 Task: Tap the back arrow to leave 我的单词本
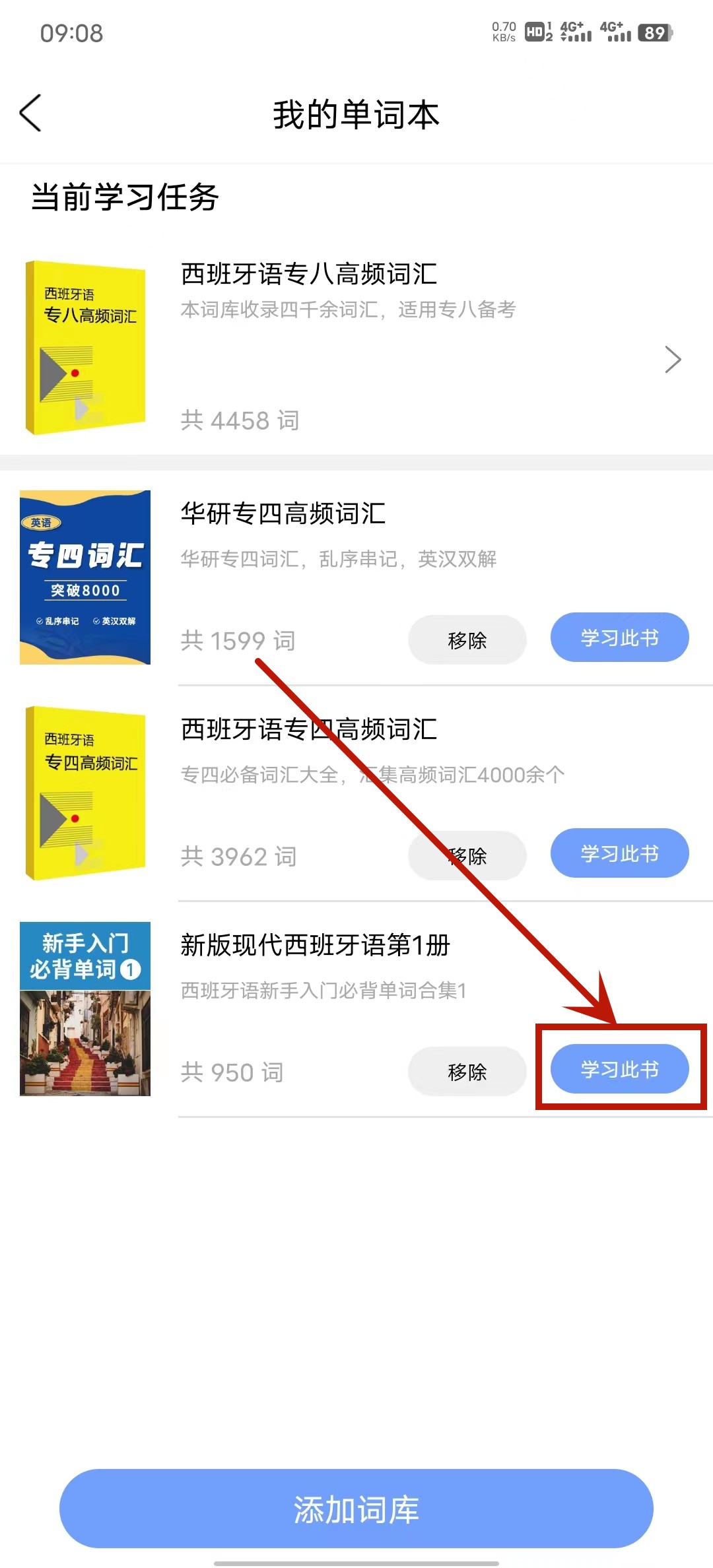click(x=31, y=114)
